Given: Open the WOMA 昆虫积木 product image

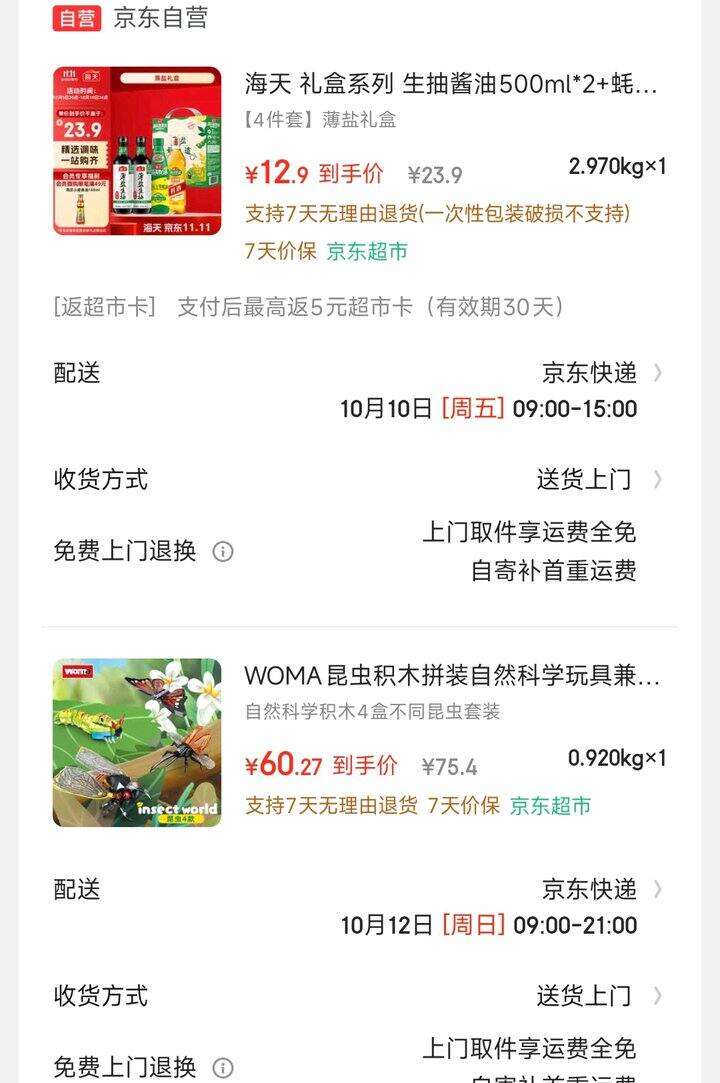Looking at the screenshot, I should [137, 742].
